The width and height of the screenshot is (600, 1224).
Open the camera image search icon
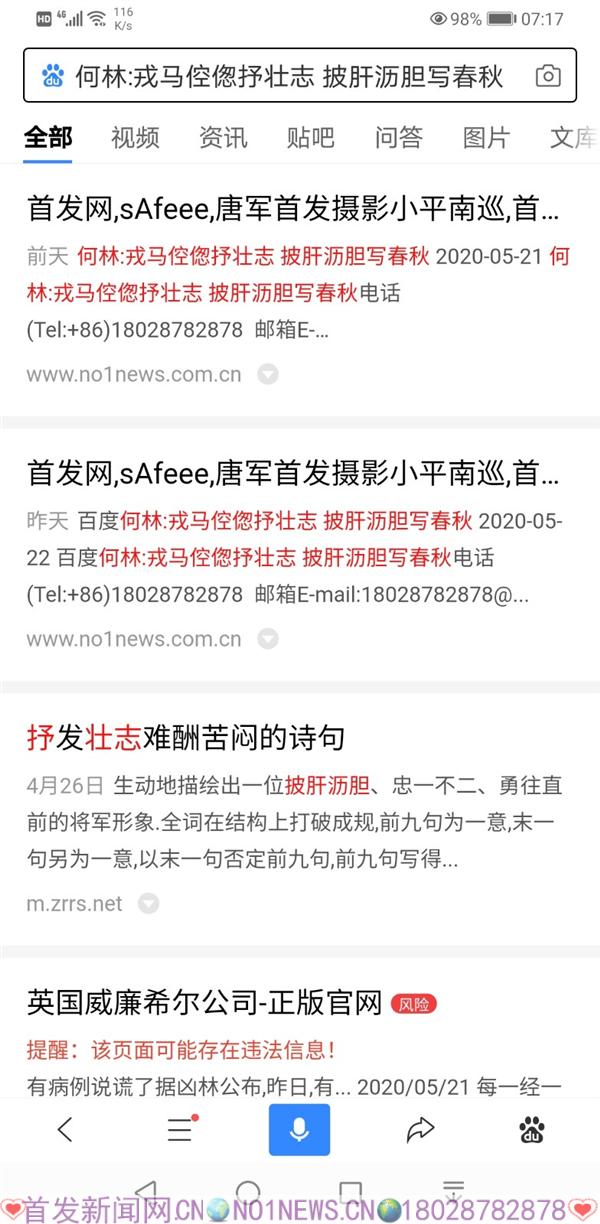tap(547, 76)
